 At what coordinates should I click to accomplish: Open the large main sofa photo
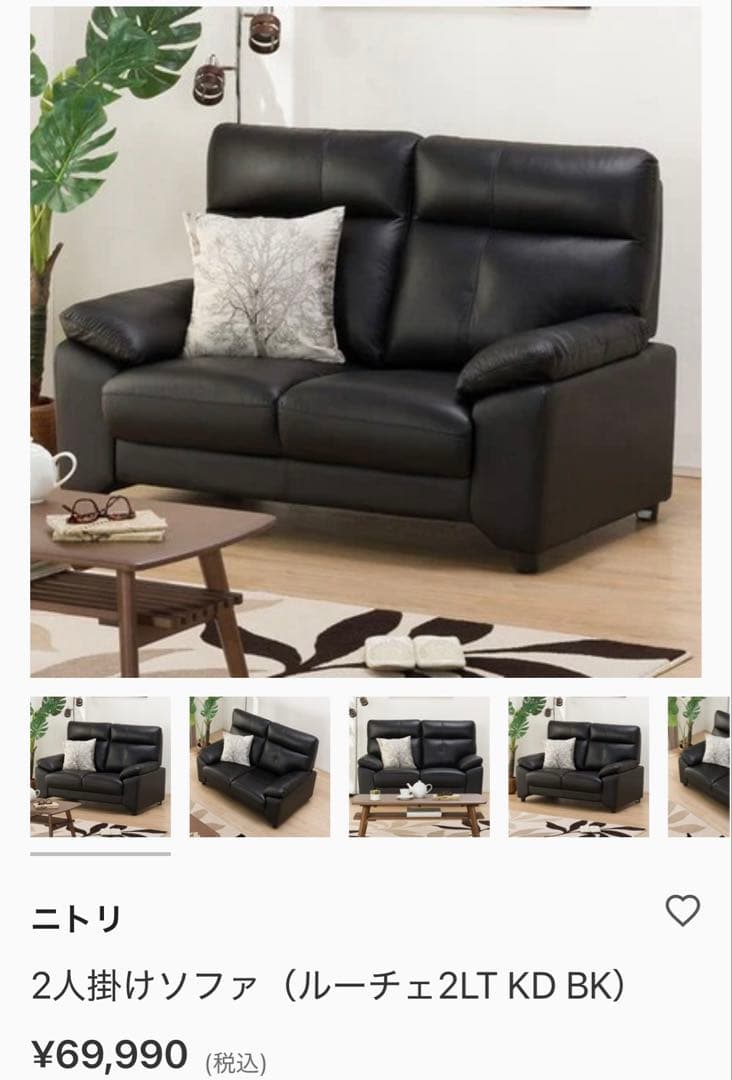(365, 342)
